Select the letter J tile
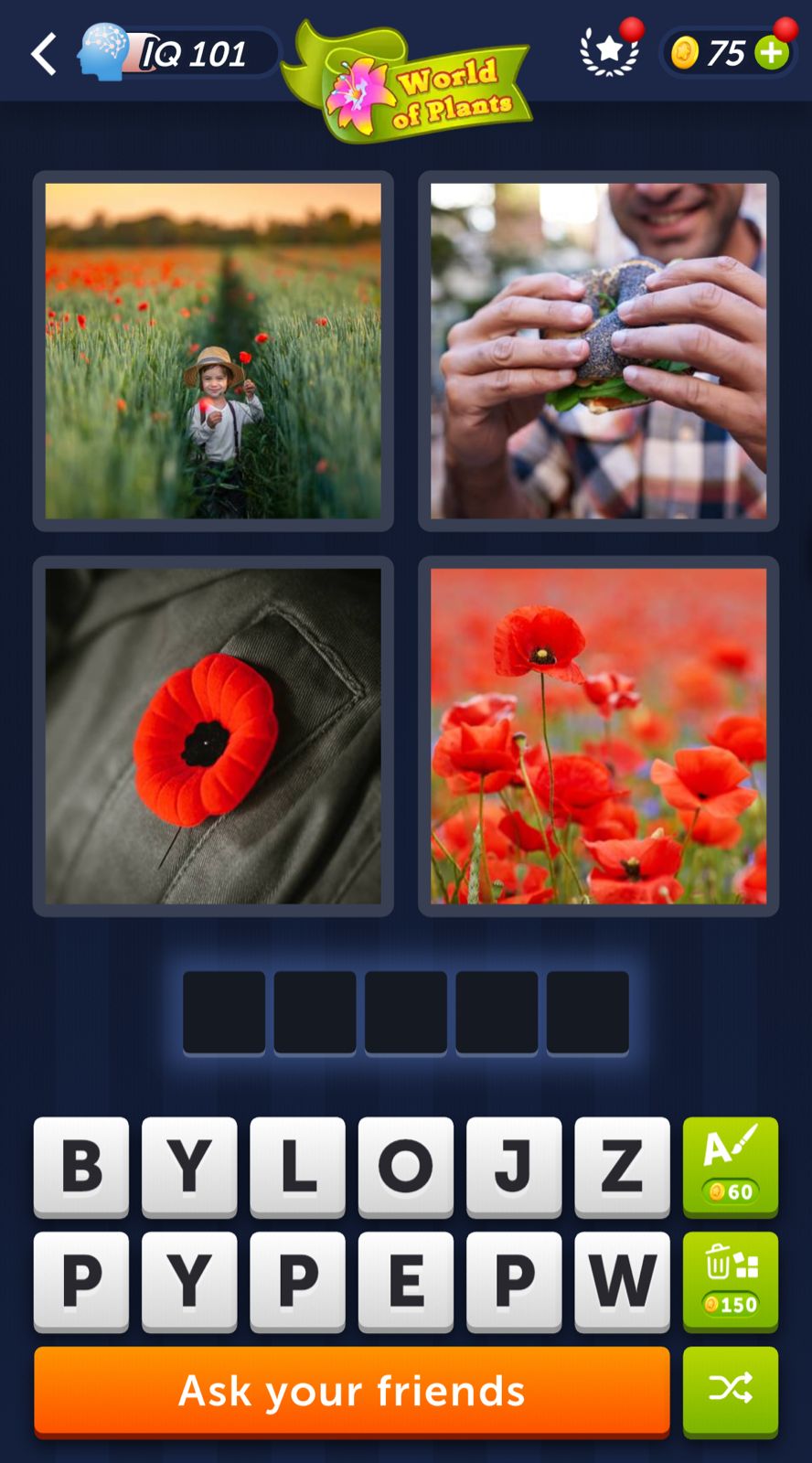 click(513, 1166)
